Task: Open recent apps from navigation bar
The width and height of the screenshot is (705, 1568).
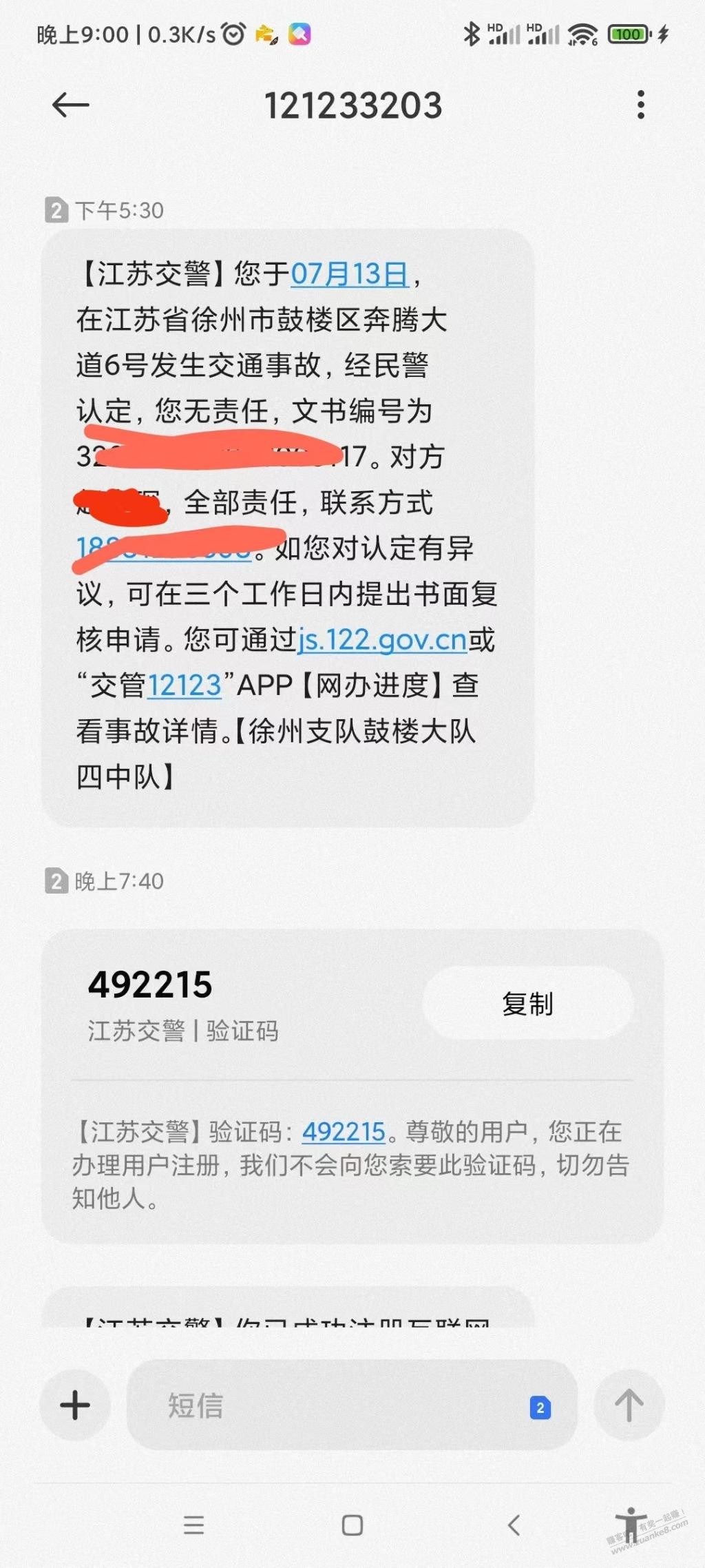Action: pyautogui.click(x=194, y=1525)
